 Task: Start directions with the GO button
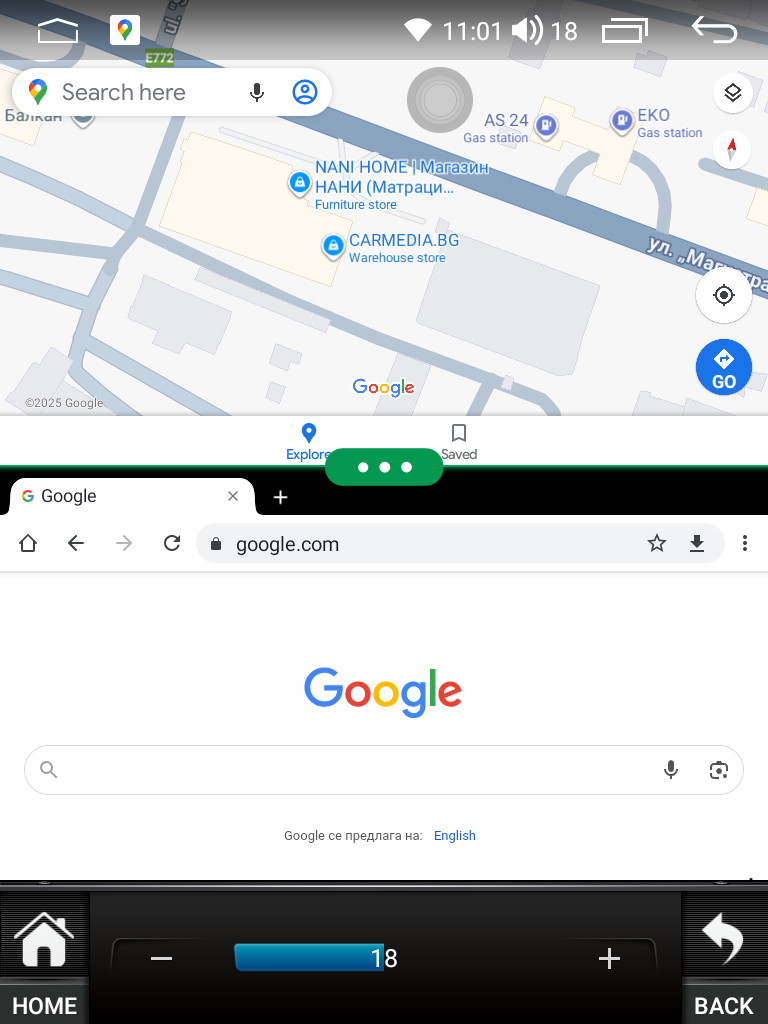(724, 368)
